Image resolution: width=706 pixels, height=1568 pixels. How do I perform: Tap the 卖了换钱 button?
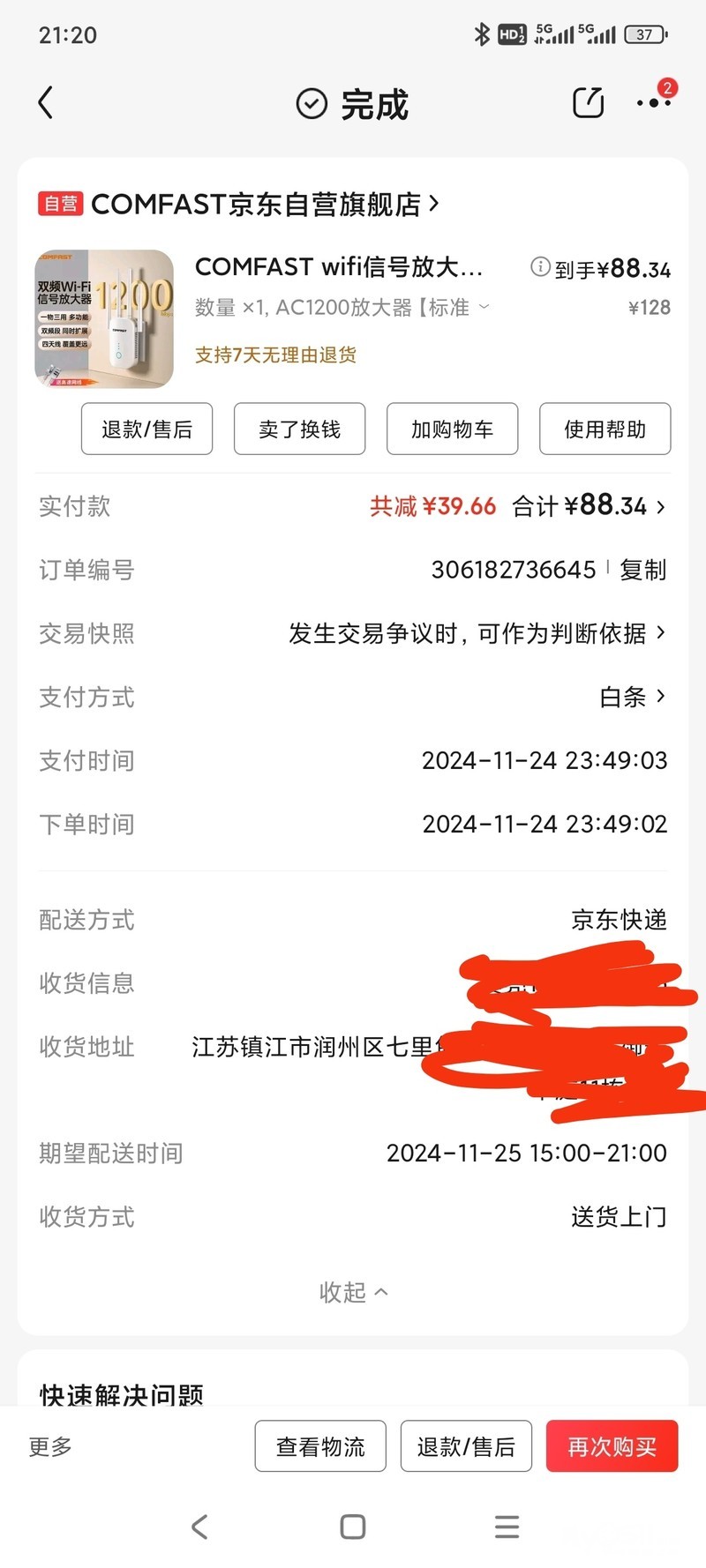(x=299, y=429)
